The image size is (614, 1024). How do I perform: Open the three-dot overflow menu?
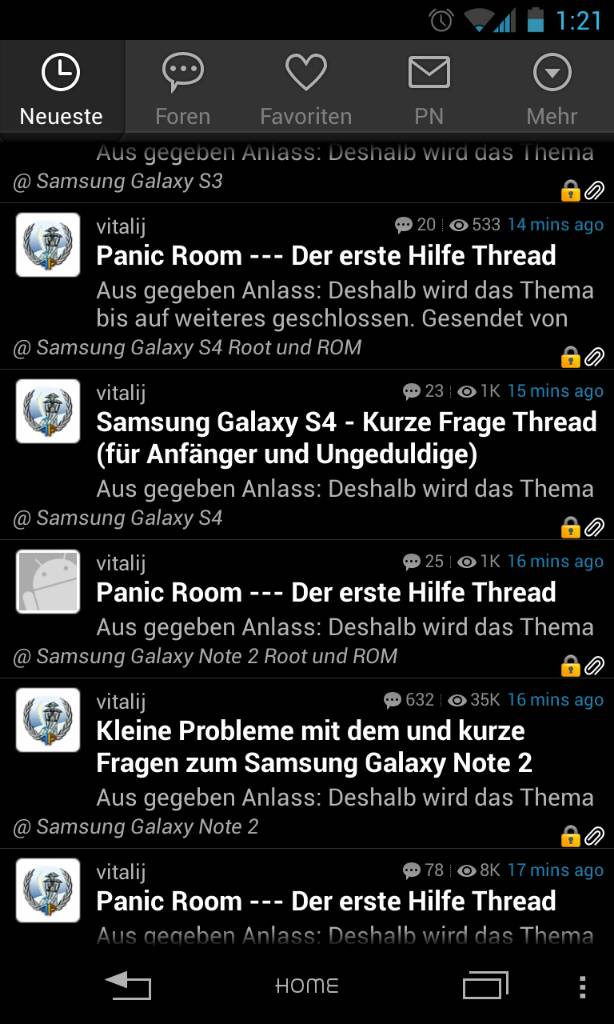pos(583,987)
